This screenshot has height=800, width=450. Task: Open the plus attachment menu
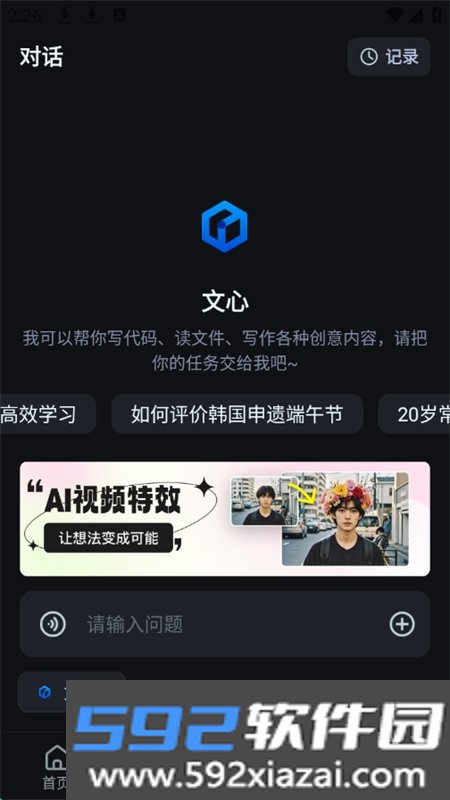point(402,624)
